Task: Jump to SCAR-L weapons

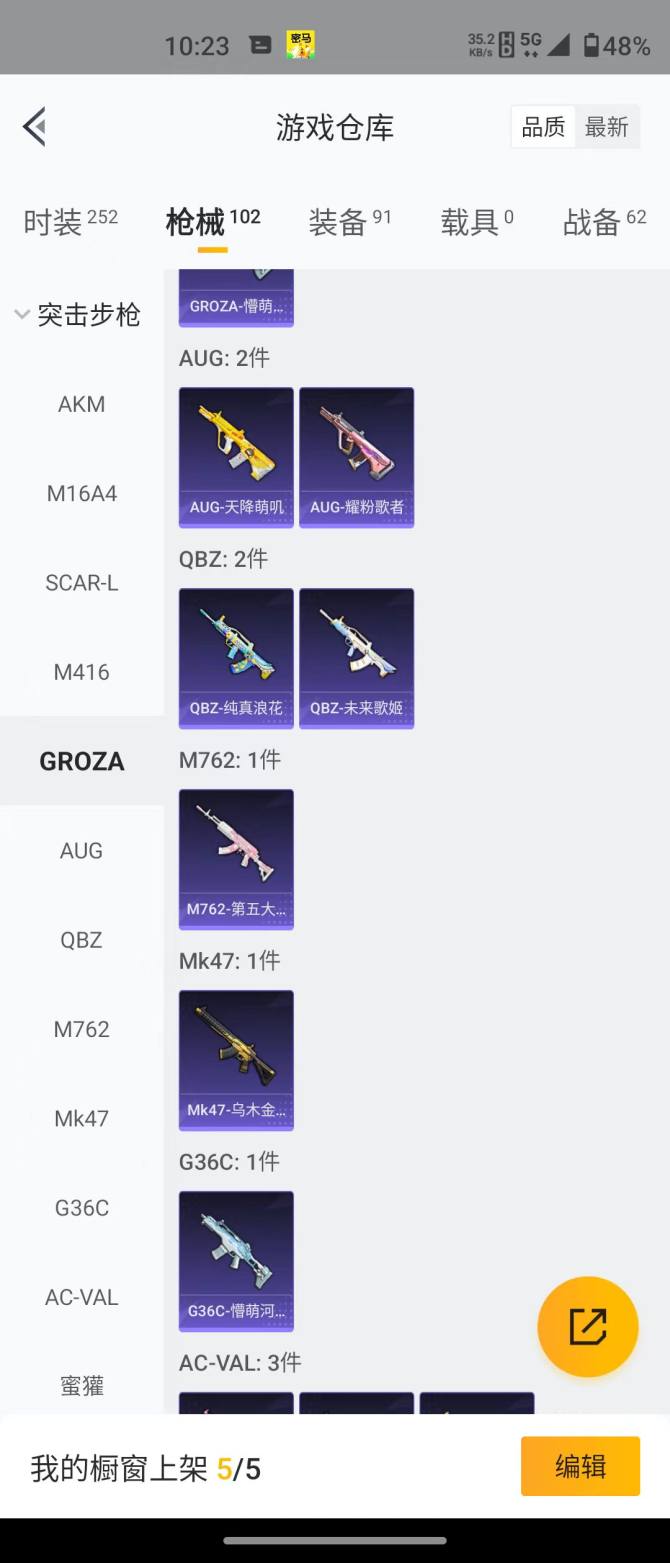Action: click(82, 583)
